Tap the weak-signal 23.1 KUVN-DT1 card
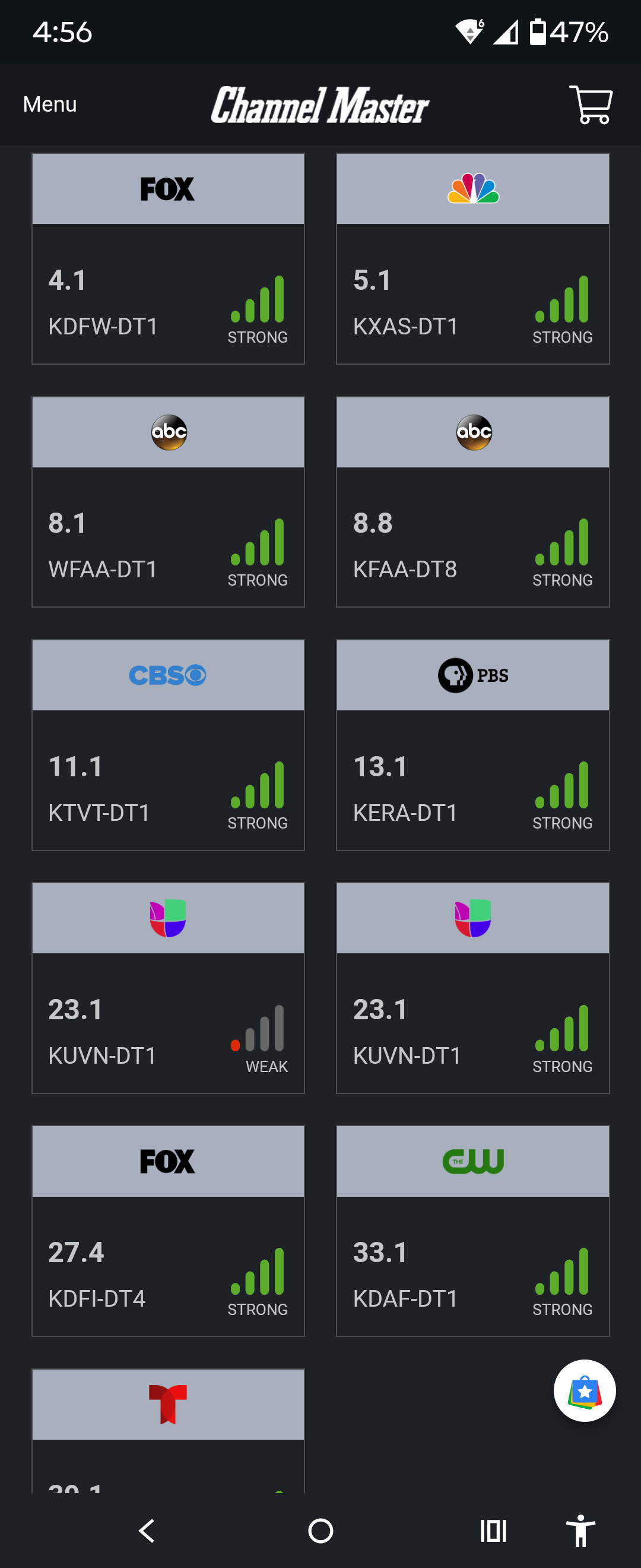The image size is (641, 1568). click(x=168, y=987)
